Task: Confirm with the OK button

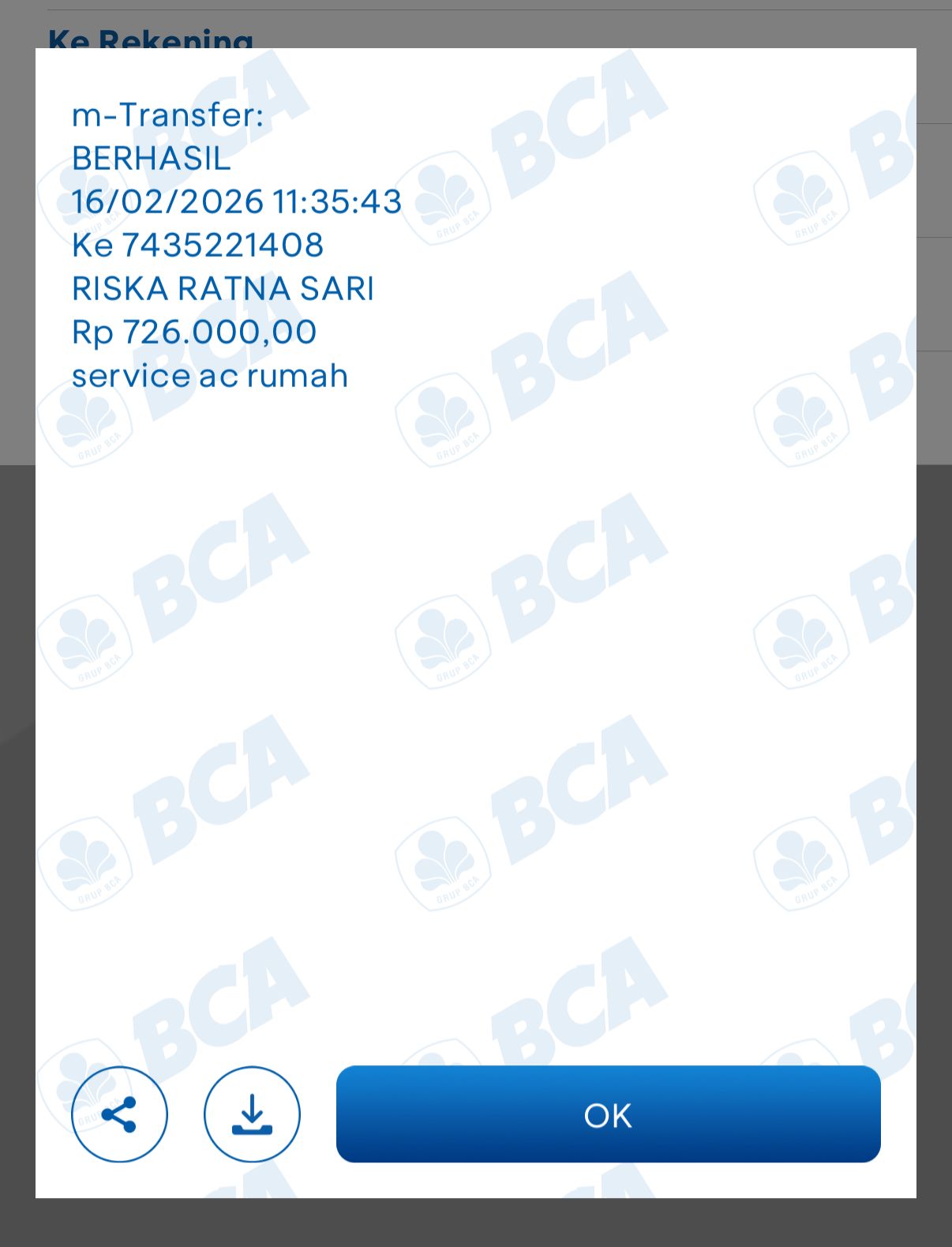Action: (x=608, y=1114)
